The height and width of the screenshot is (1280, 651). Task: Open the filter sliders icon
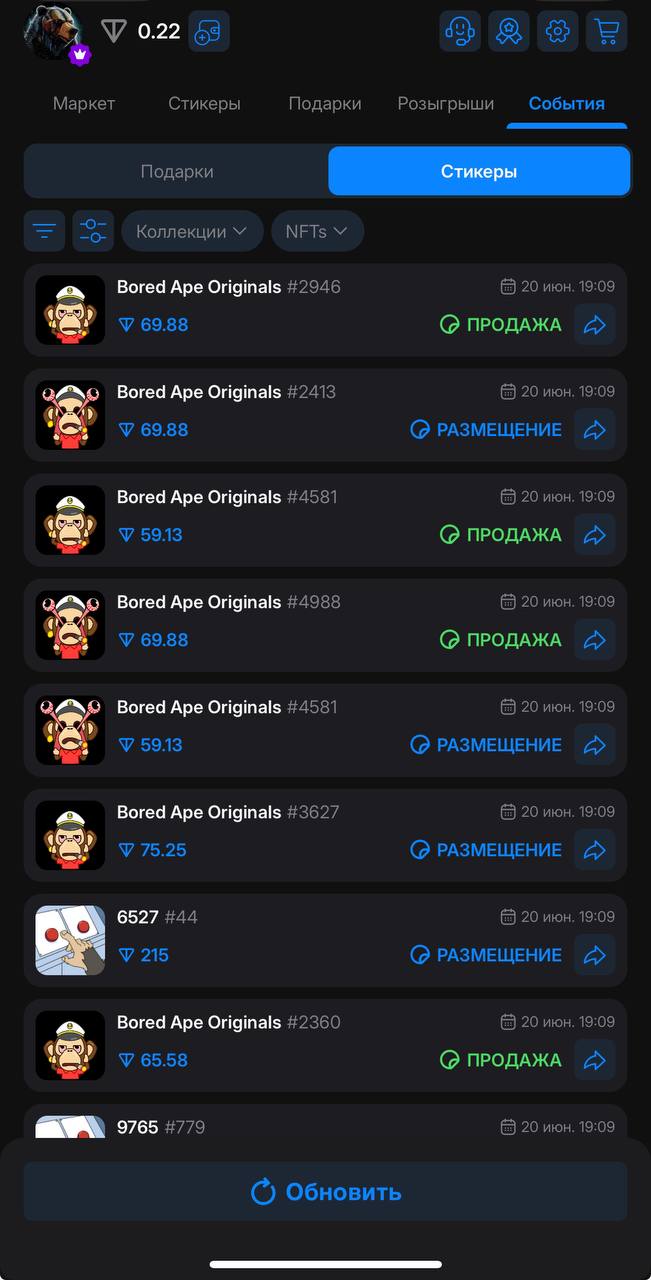[93, 231]
